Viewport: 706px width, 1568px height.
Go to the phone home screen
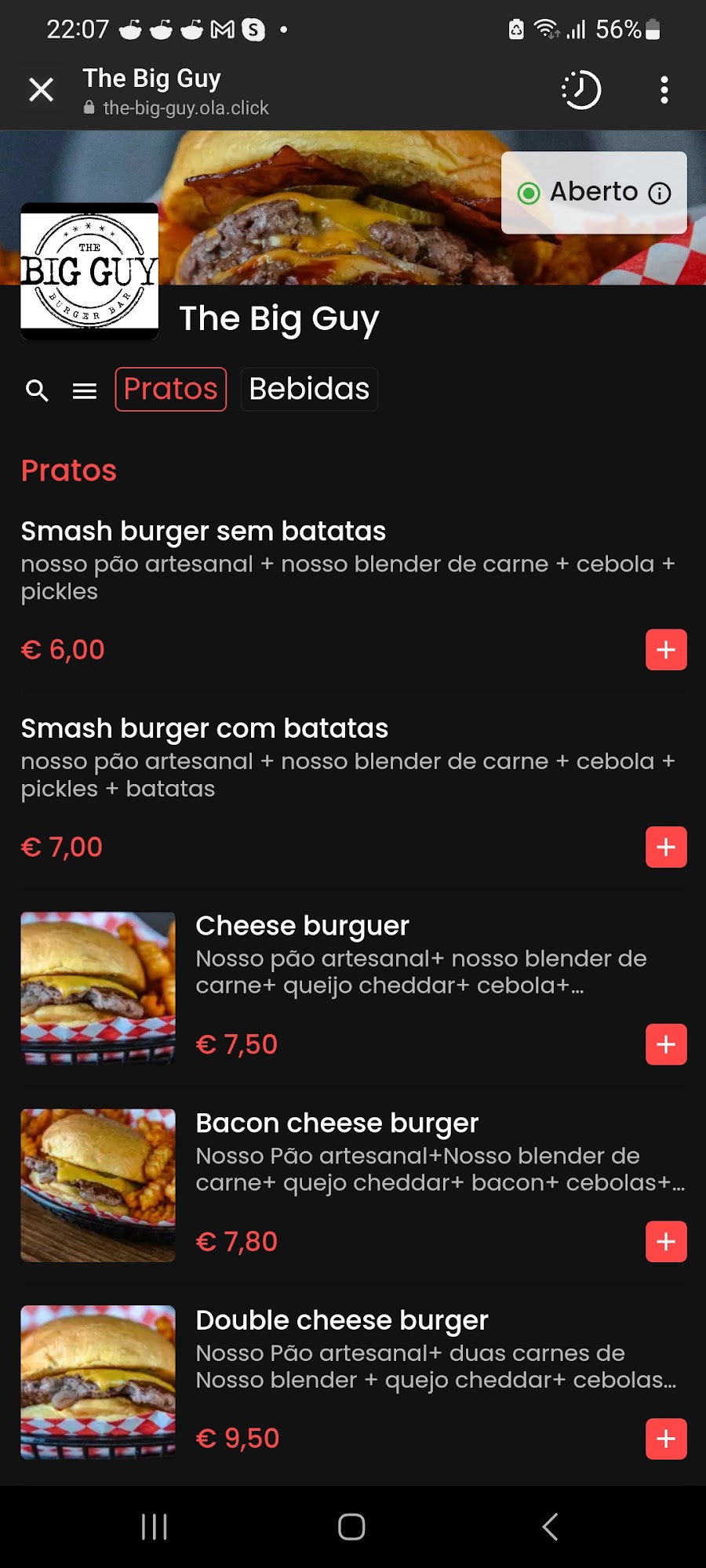(x=351, y=1526)
